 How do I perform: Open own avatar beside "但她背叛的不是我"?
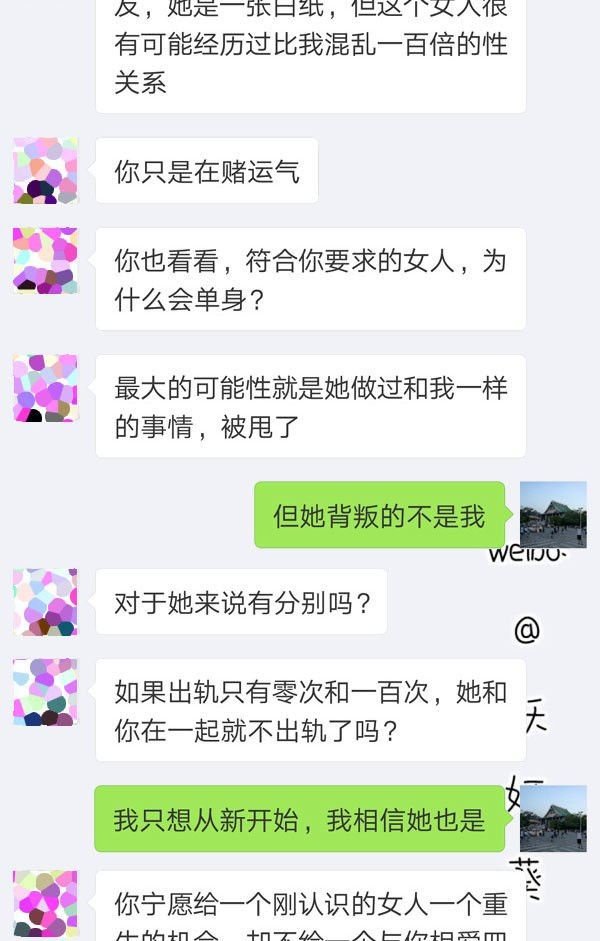pyautogui.click(x=553, y=514)
